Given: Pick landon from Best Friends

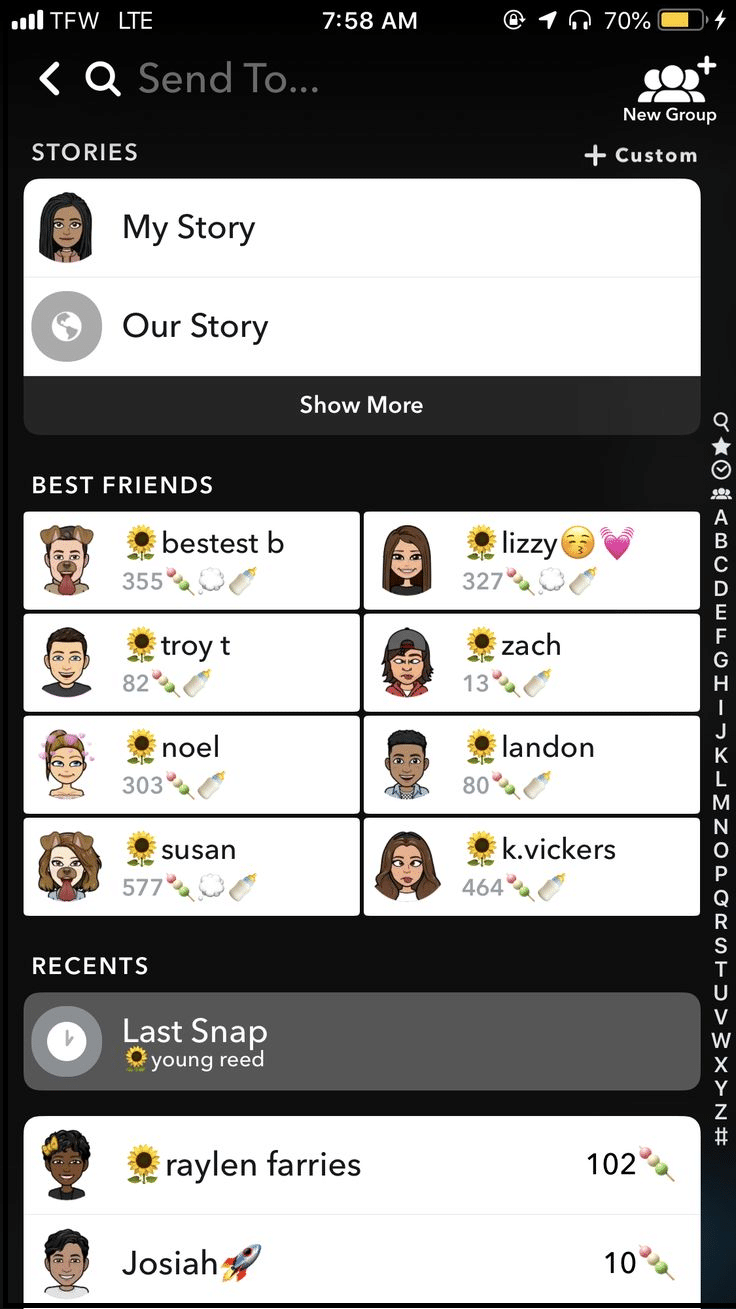Looking at the screenshot, I should 532,765.
